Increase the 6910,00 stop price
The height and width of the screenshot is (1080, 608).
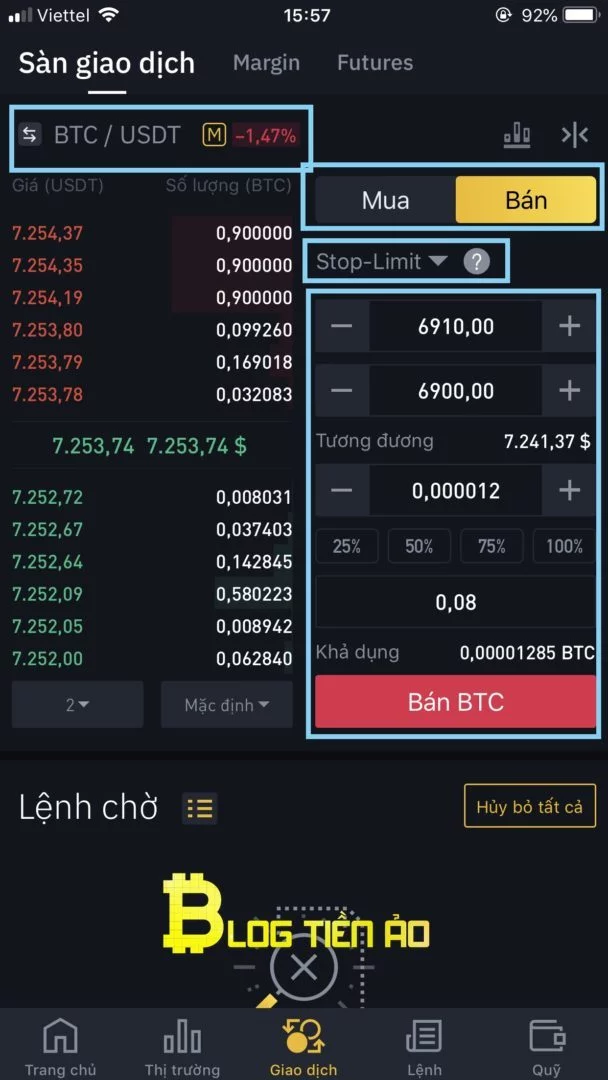click(x=569, y=326)
